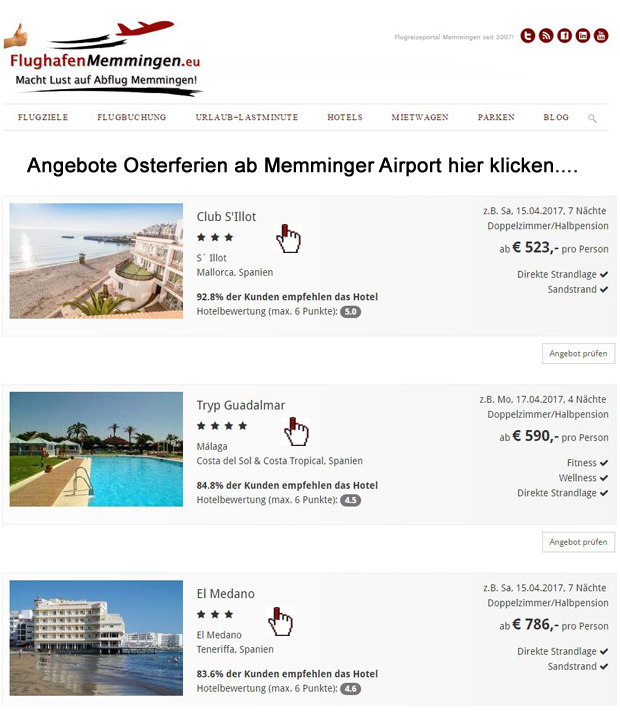Open the El Medano hotel title
The height and width of the screenshot is (713, 620).
coord(225,594)
